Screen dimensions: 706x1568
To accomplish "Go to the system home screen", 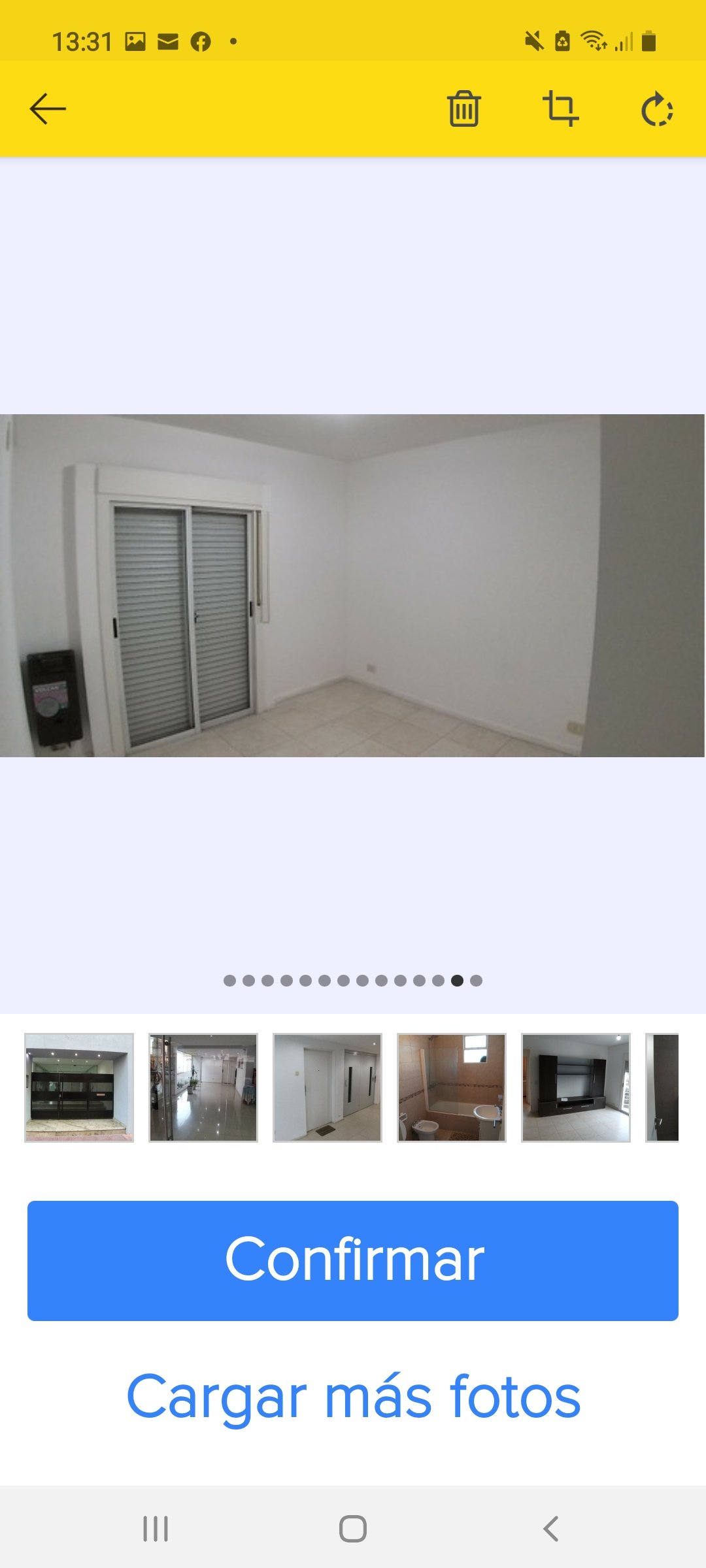I will [353, 1529].
